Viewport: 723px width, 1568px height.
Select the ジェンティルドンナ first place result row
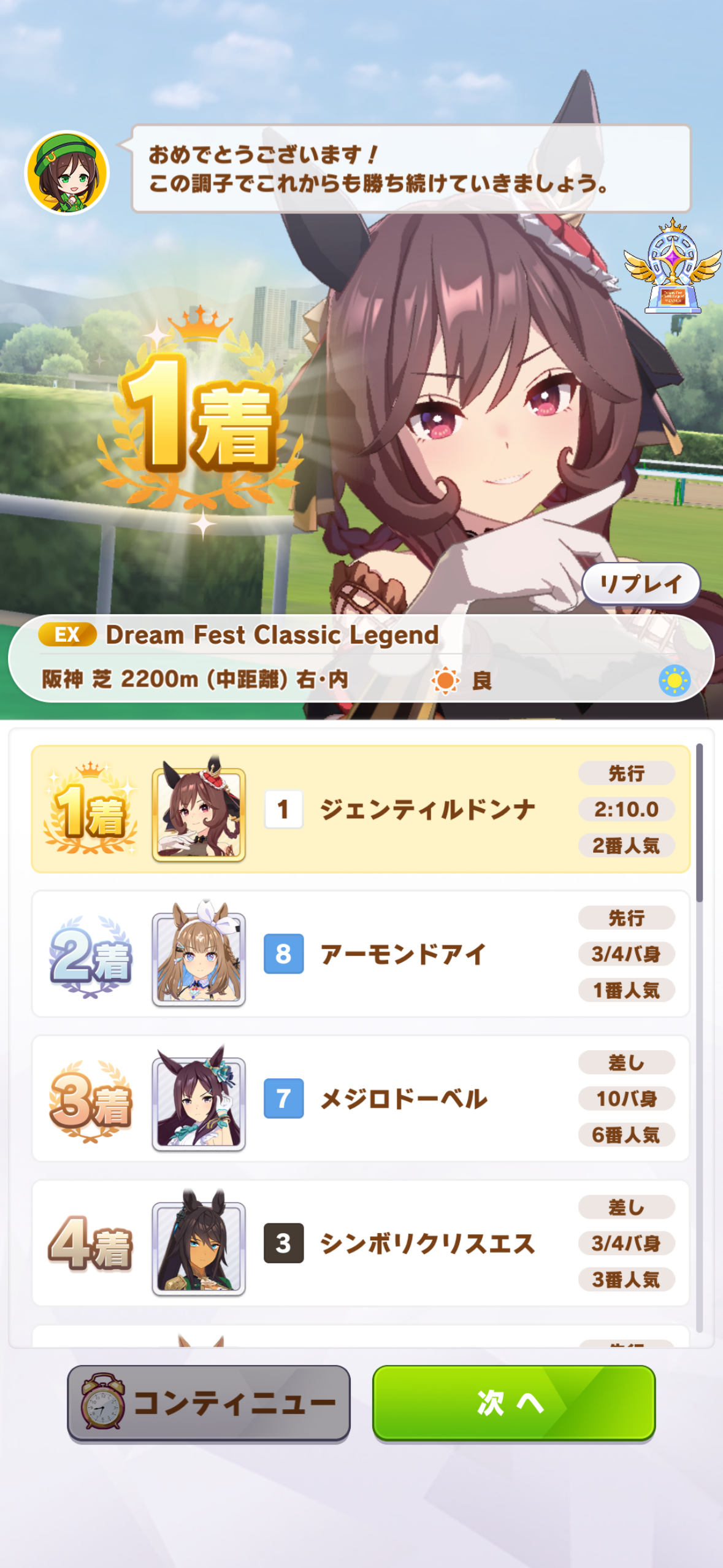[361, 809]
